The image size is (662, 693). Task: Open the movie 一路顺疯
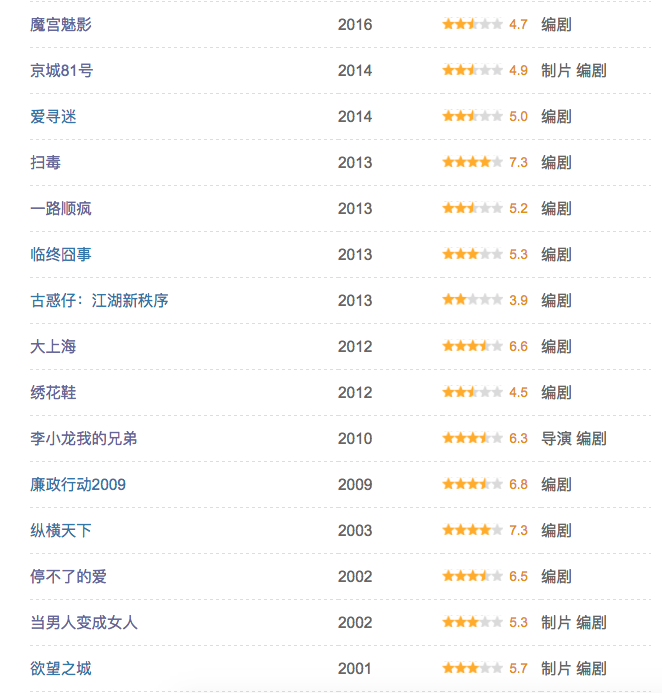[x=61, y=208]
